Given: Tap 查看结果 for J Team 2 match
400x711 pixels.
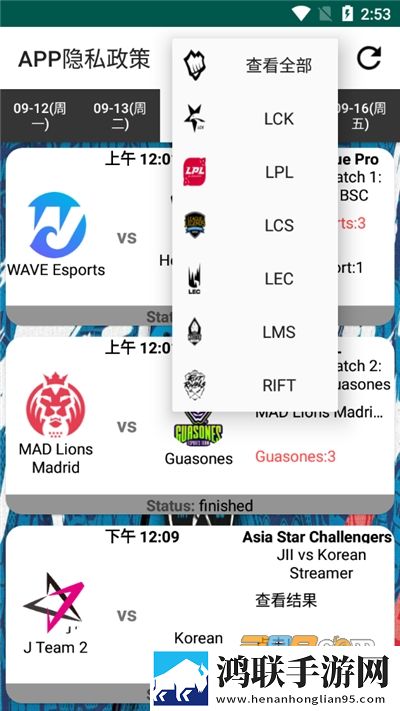Looking at the screenshot, I should click(286, 600).
